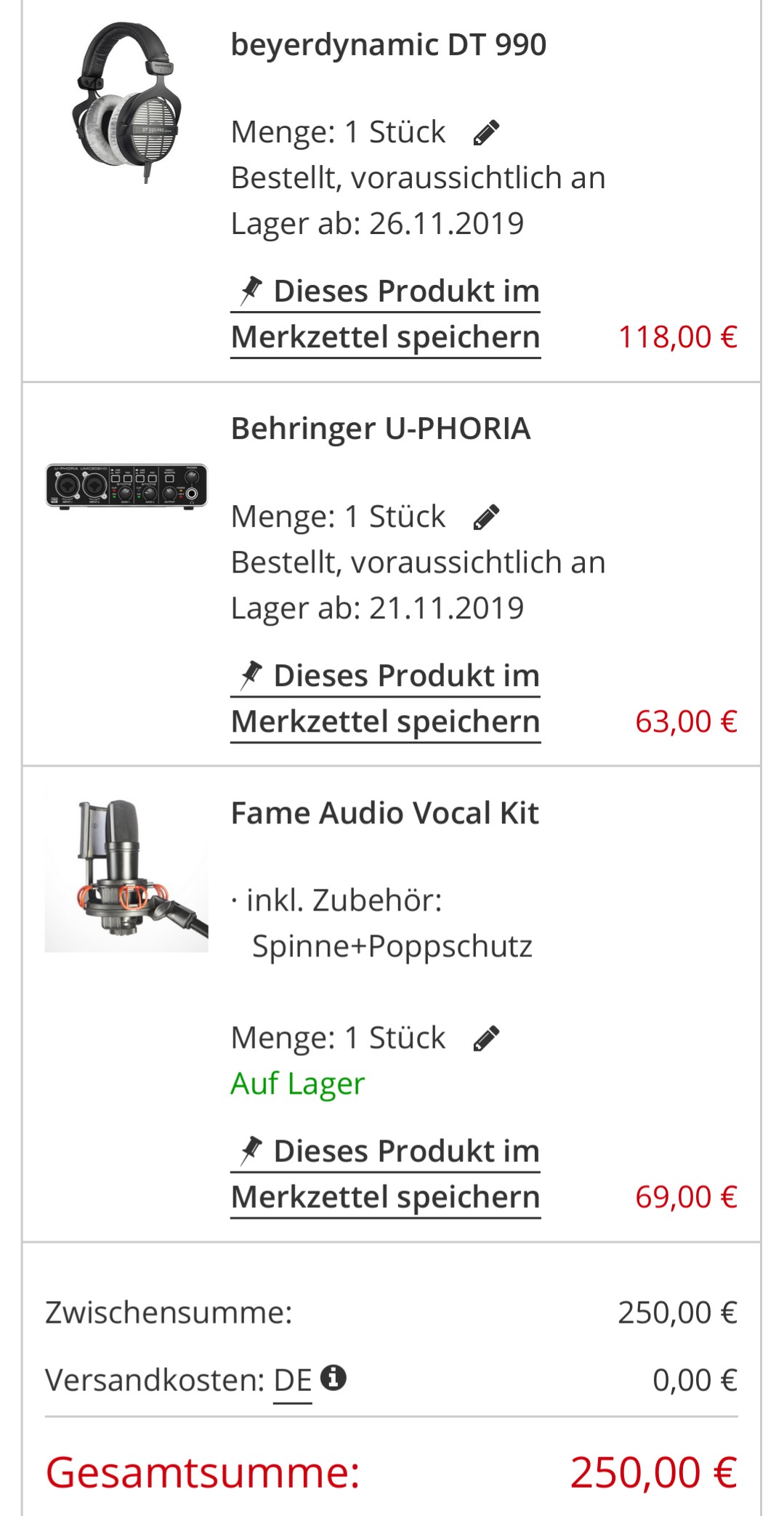Open the Fame Audio Vocal Kit image
The image size is (784, 1516).
[x=126, y=871]
